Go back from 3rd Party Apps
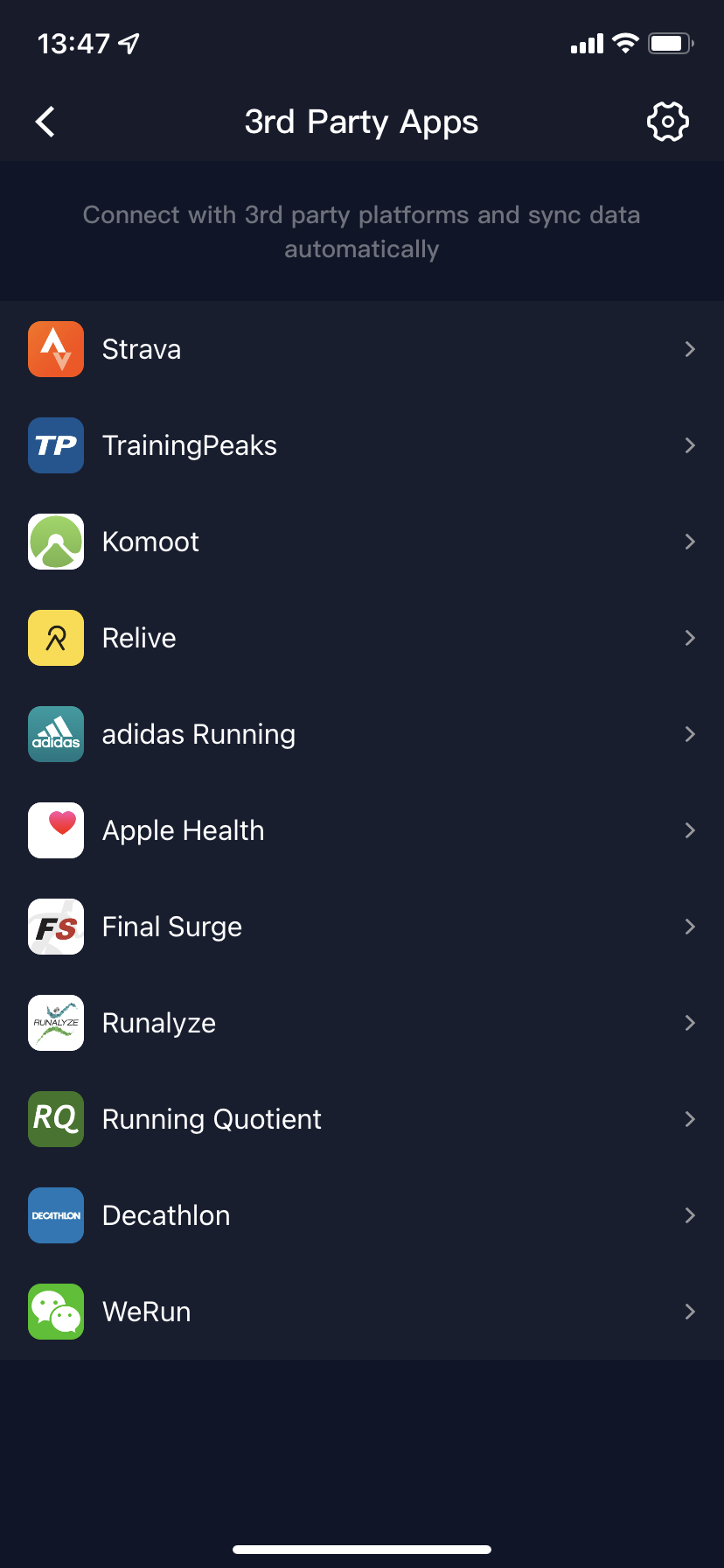724x1568 pixels. pos(45,122)
